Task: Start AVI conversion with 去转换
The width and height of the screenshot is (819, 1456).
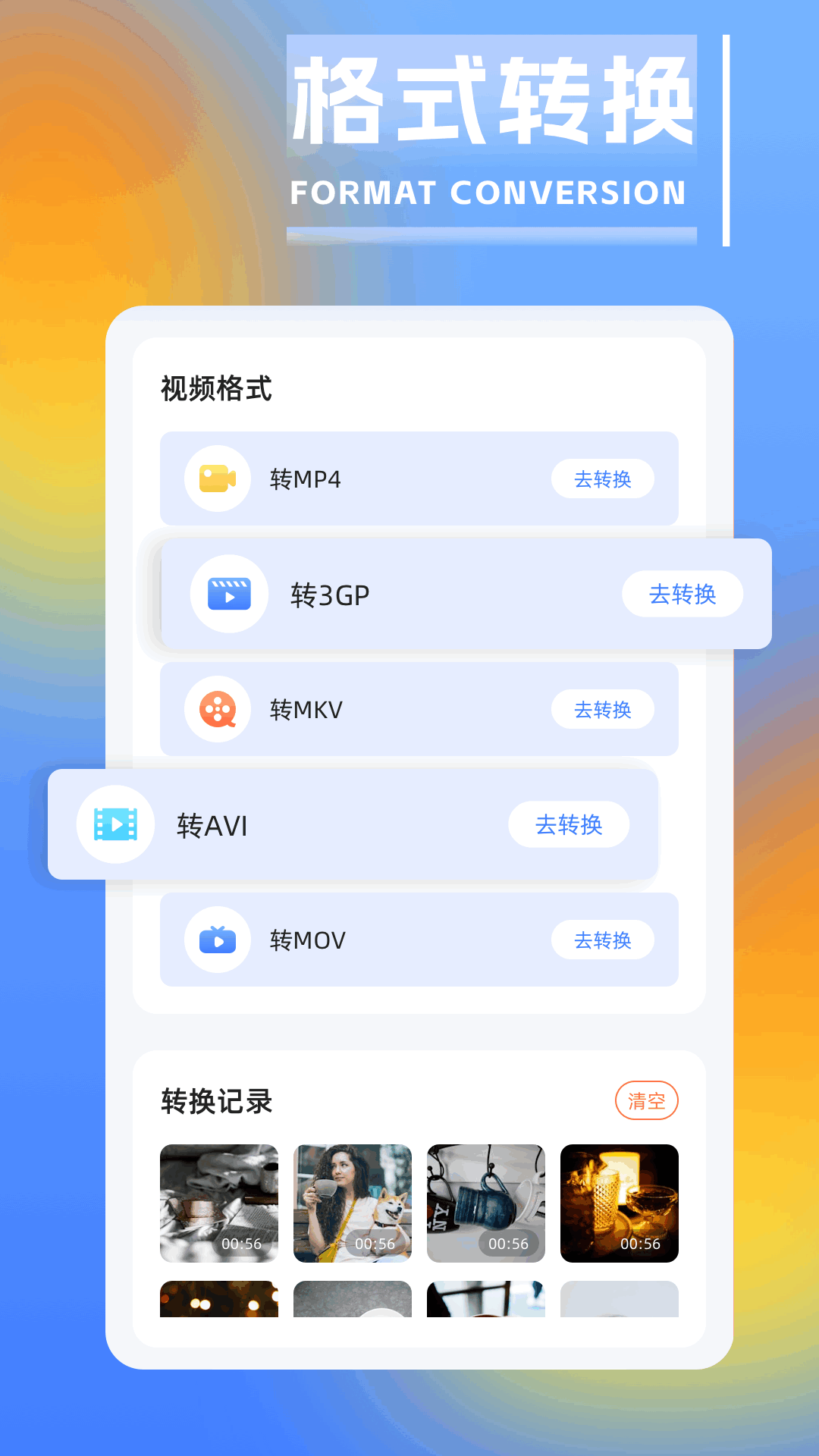Action: pos(570,825)
